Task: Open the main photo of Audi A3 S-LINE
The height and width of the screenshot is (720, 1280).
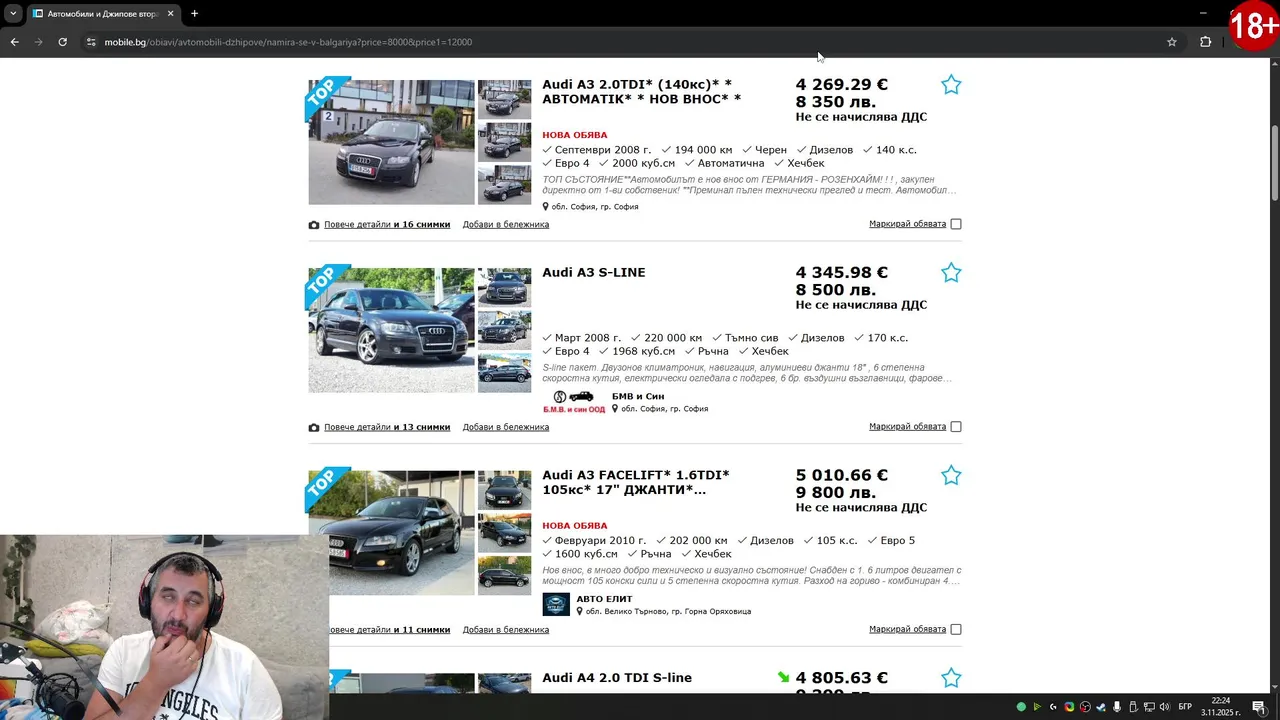Action: 391,330
